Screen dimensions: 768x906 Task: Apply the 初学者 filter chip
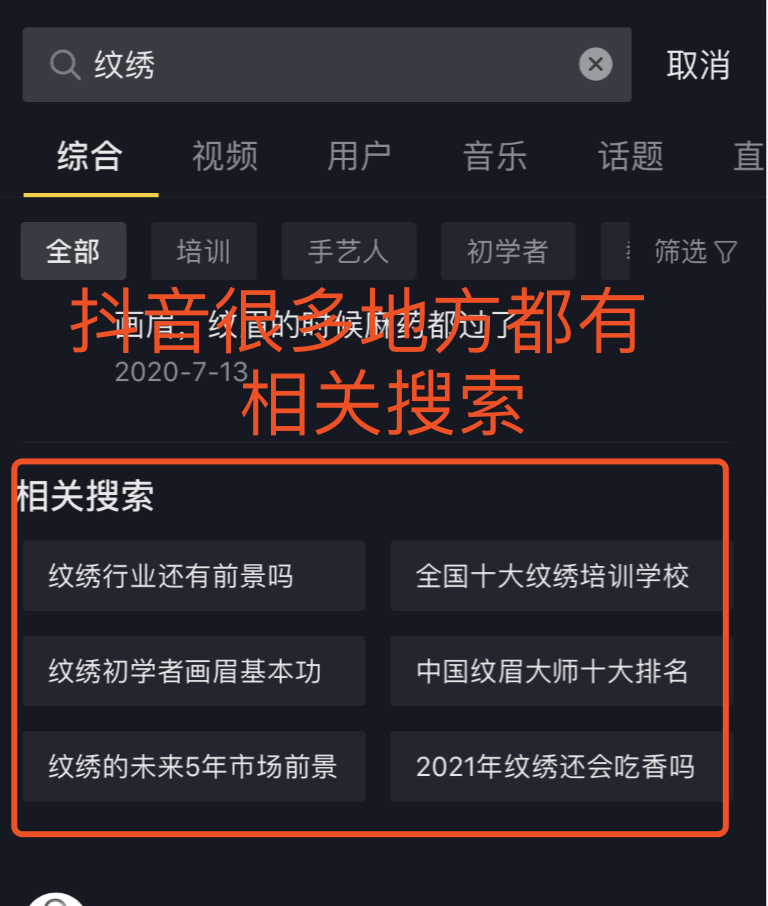508,251
